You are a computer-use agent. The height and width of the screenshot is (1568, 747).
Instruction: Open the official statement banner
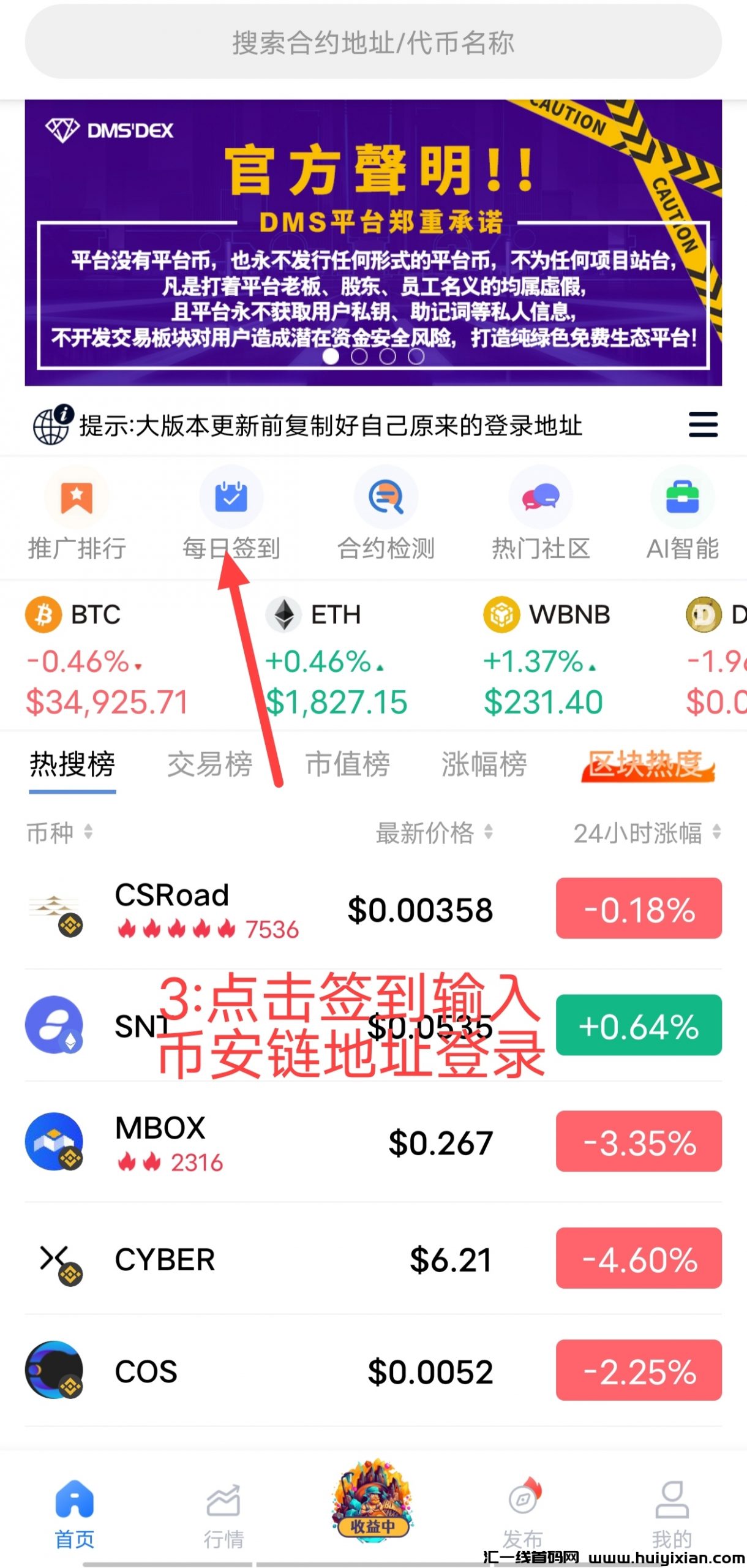(x=373, y=242)
